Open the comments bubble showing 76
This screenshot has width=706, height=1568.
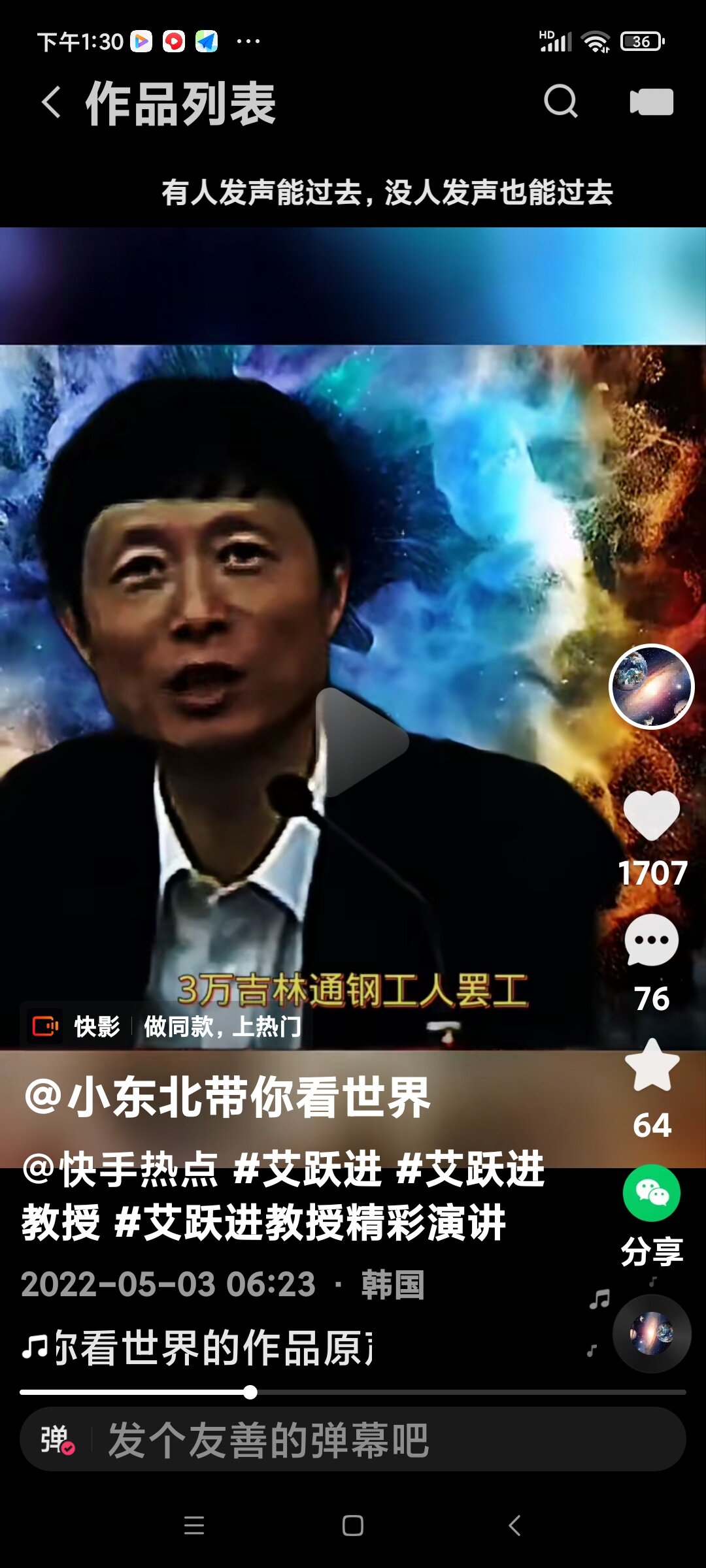click(652, 941)
